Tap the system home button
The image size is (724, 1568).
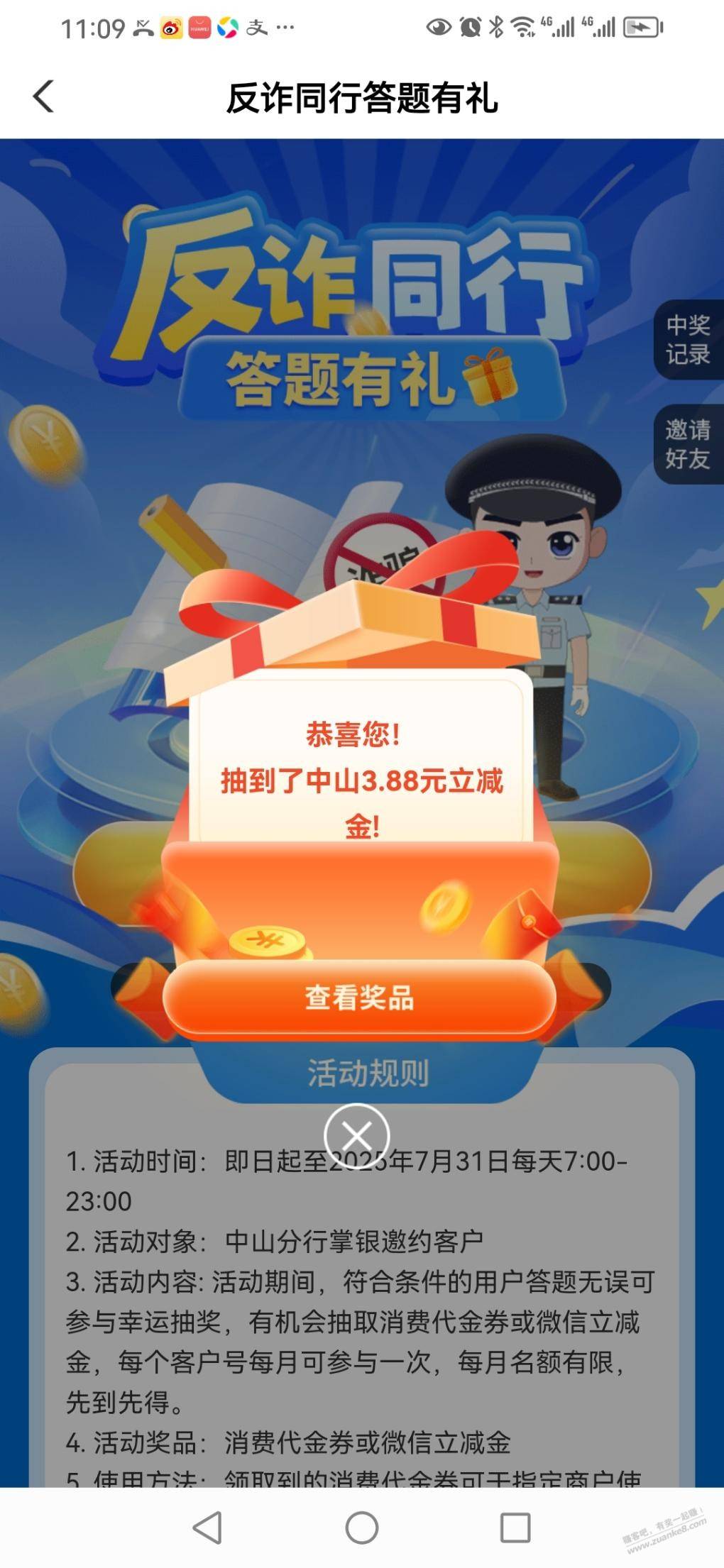coord(361,1527)
